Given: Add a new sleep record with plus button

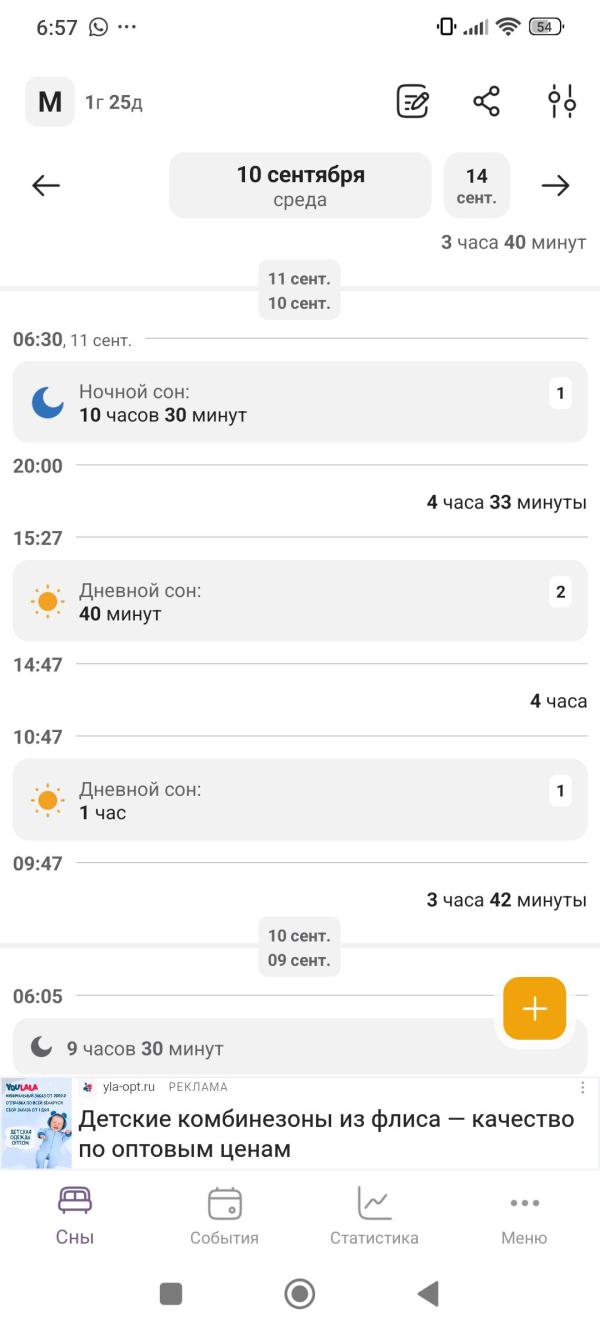Looking at the screenshot, I should [x=535, y=1008].
